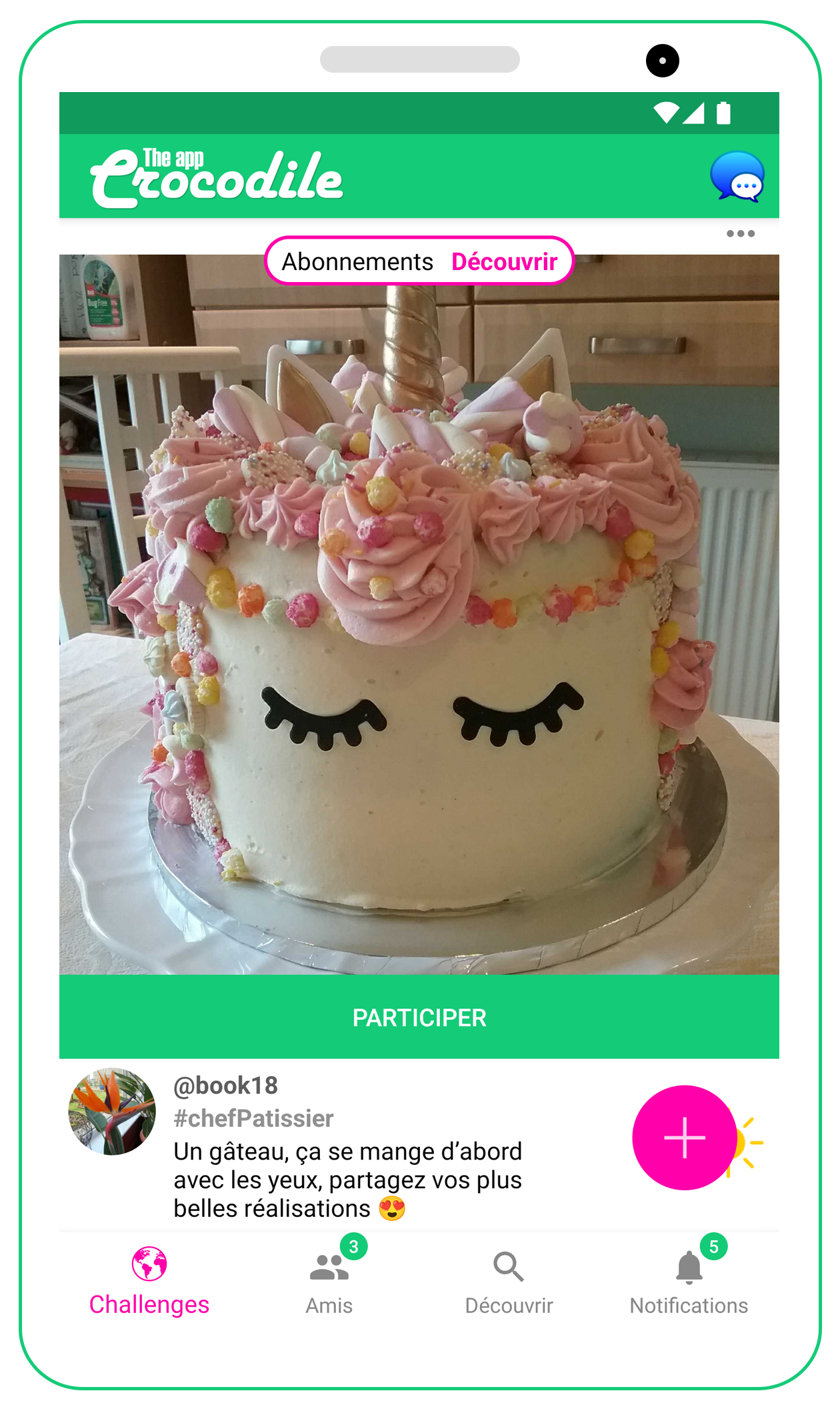840x1411 pixels.
Task: Open Découvrir in the bottom navigation
Action: tap(509, 1282)
